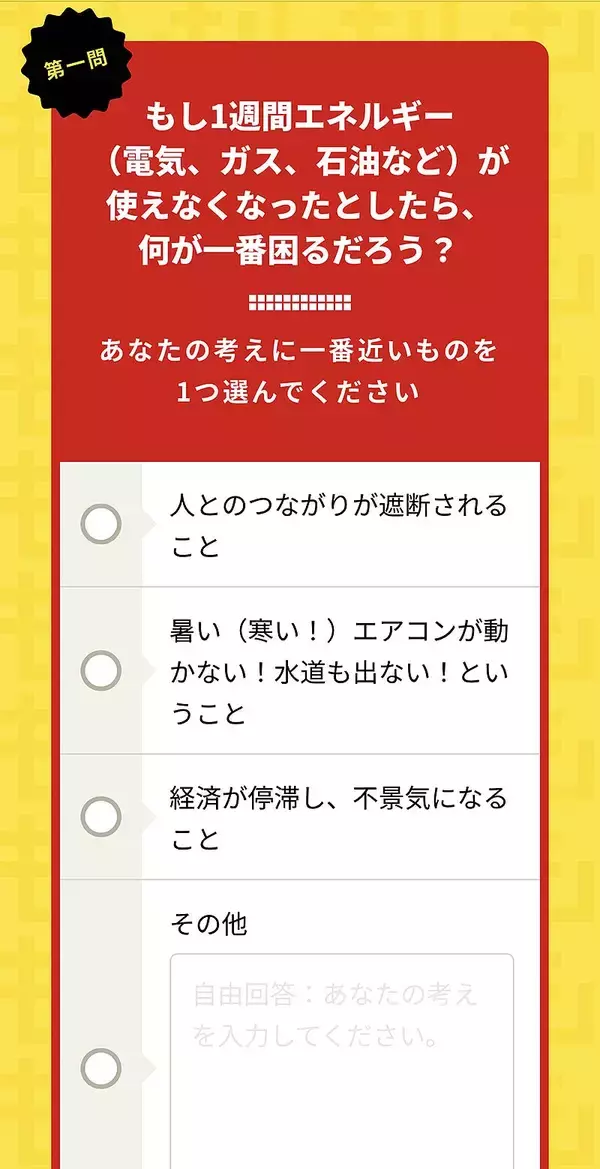The image size is (600, 1169).
Task: Choose the answer about エアコンが動かない
Action: pyautogui.click(x=101, y=670)
